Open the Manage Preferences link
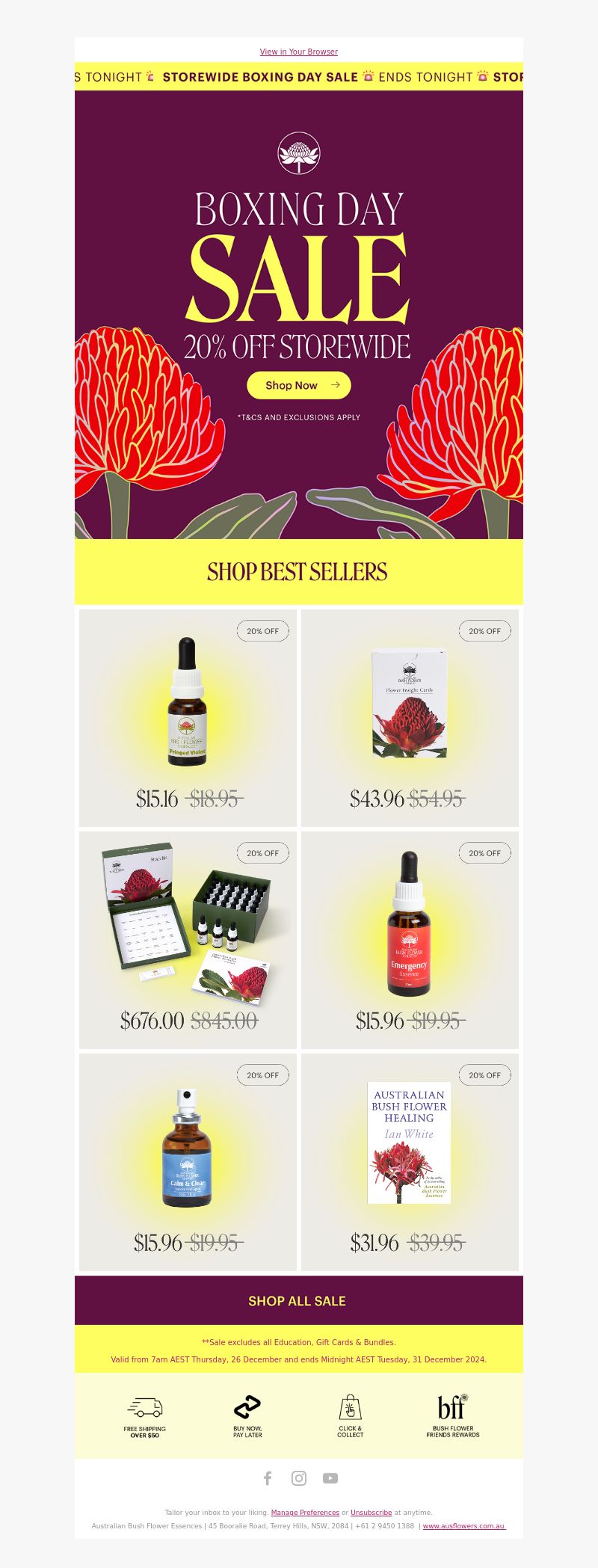The image size is (598, 1568). click(305, 1513)
